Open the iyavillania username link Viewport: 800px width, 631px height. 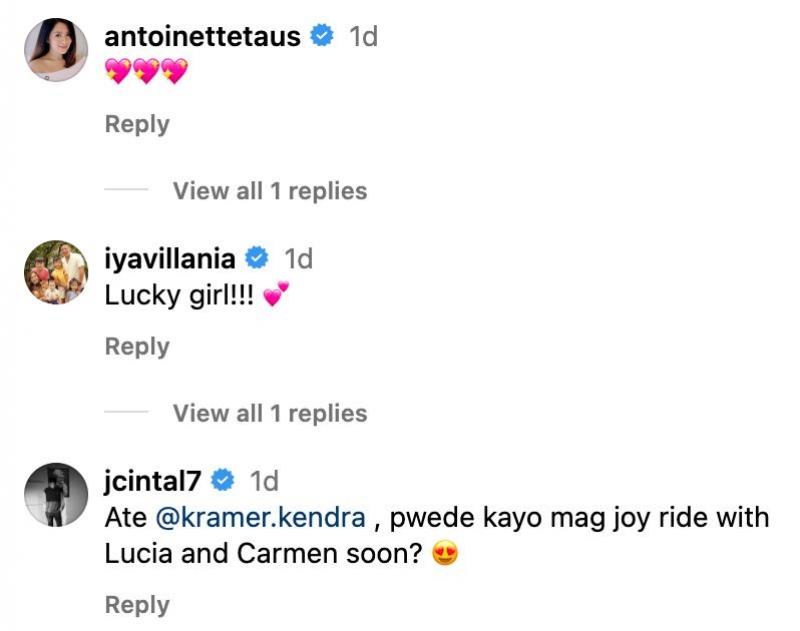pos(170,259)
